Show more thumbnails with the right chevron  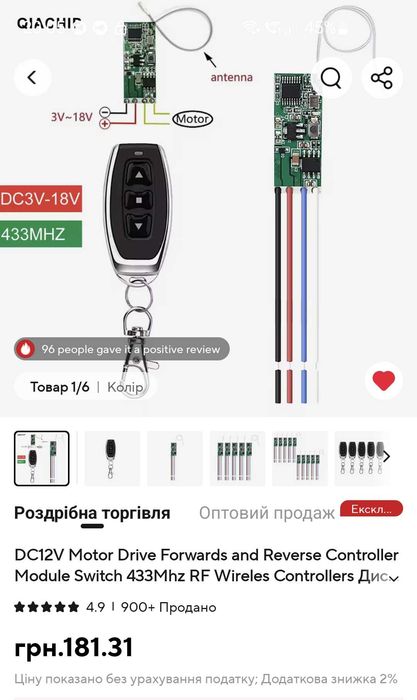[x=387, y=457]
